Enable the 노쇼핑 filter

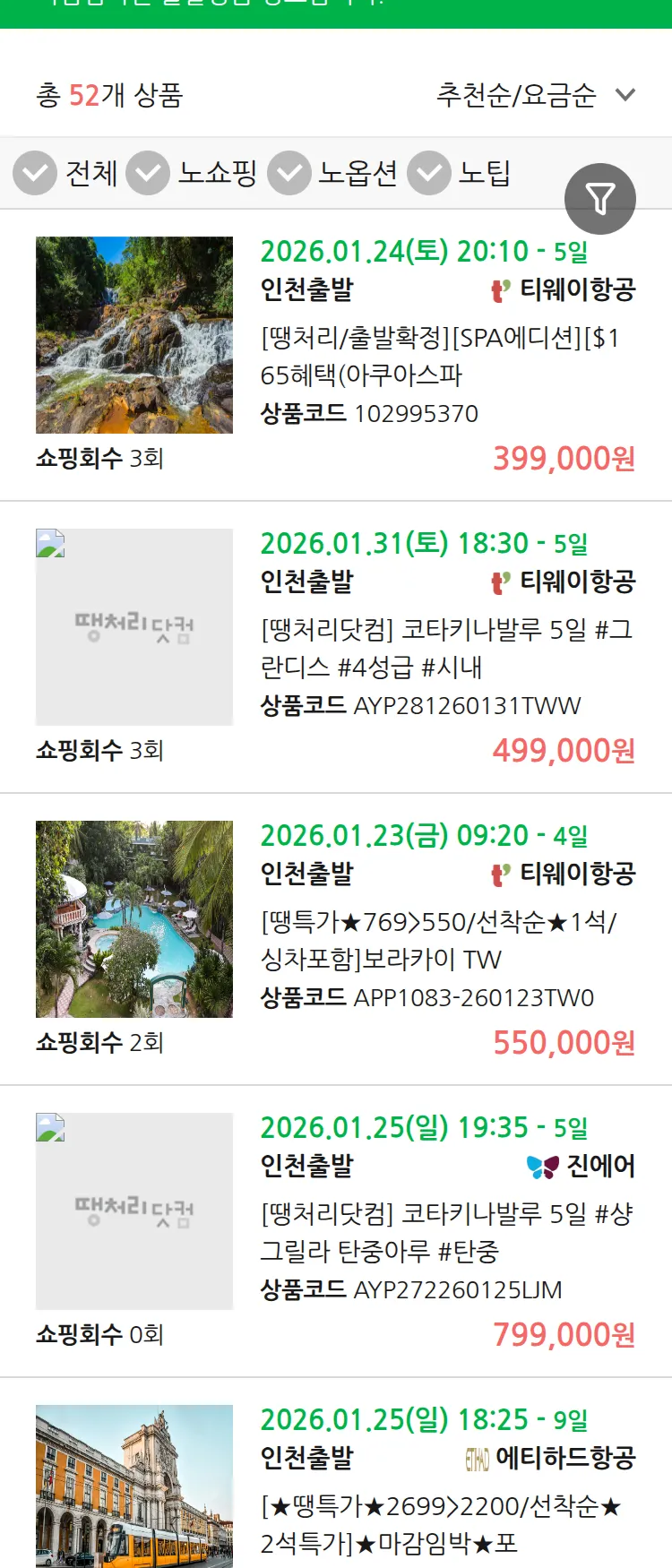click(x=148, y=172)
